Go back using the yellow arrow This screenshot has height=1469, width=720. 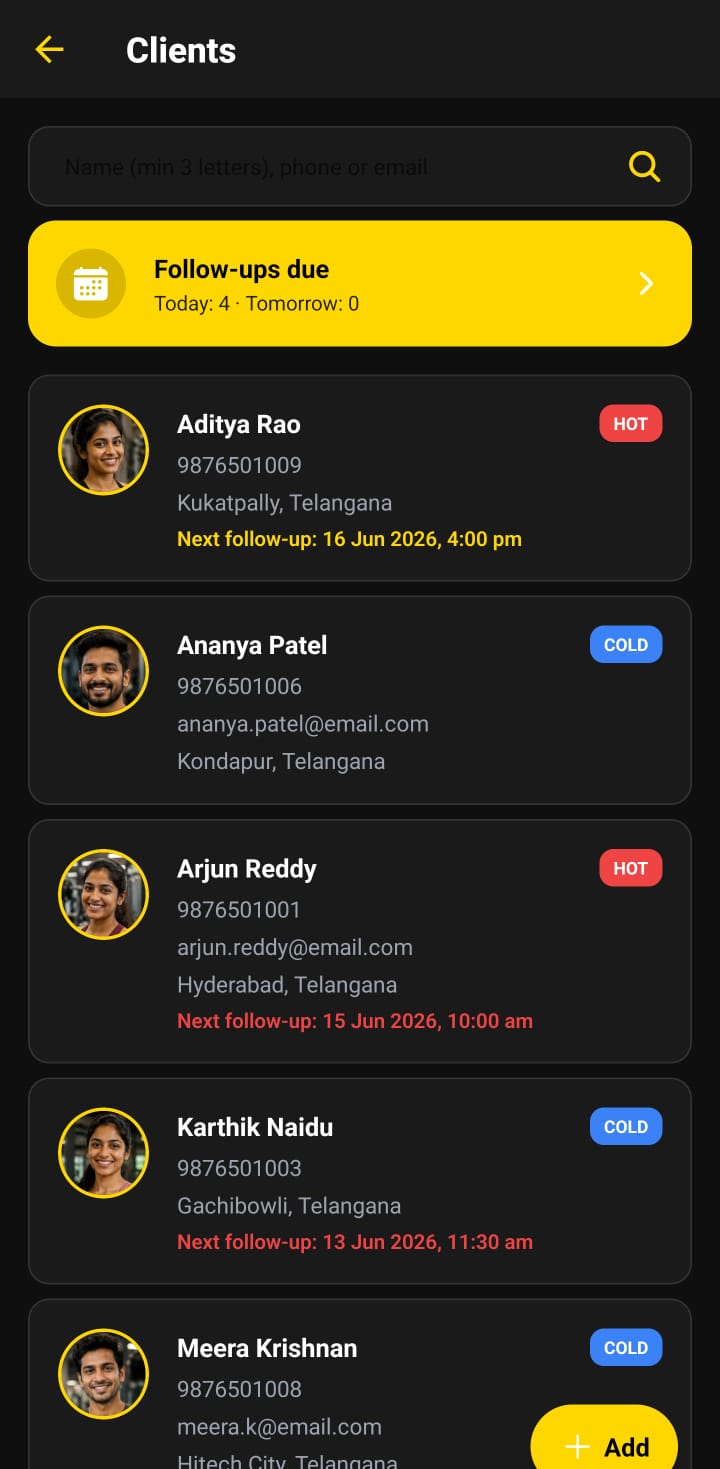tap(49, 49)
